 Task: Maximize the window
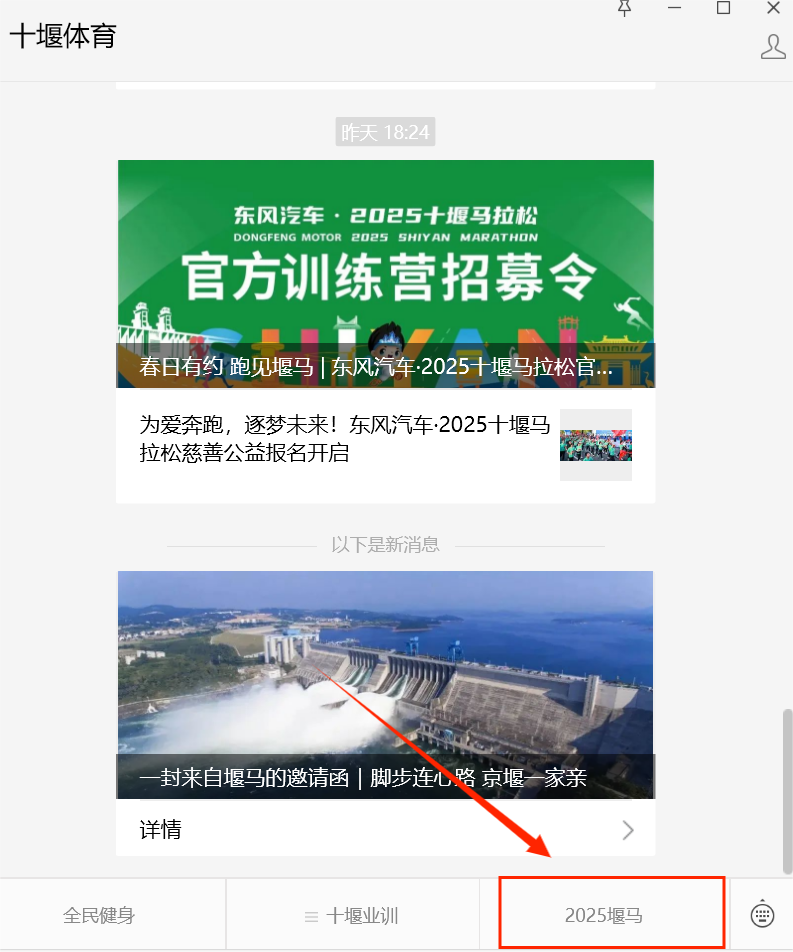(x=724, y=8)
